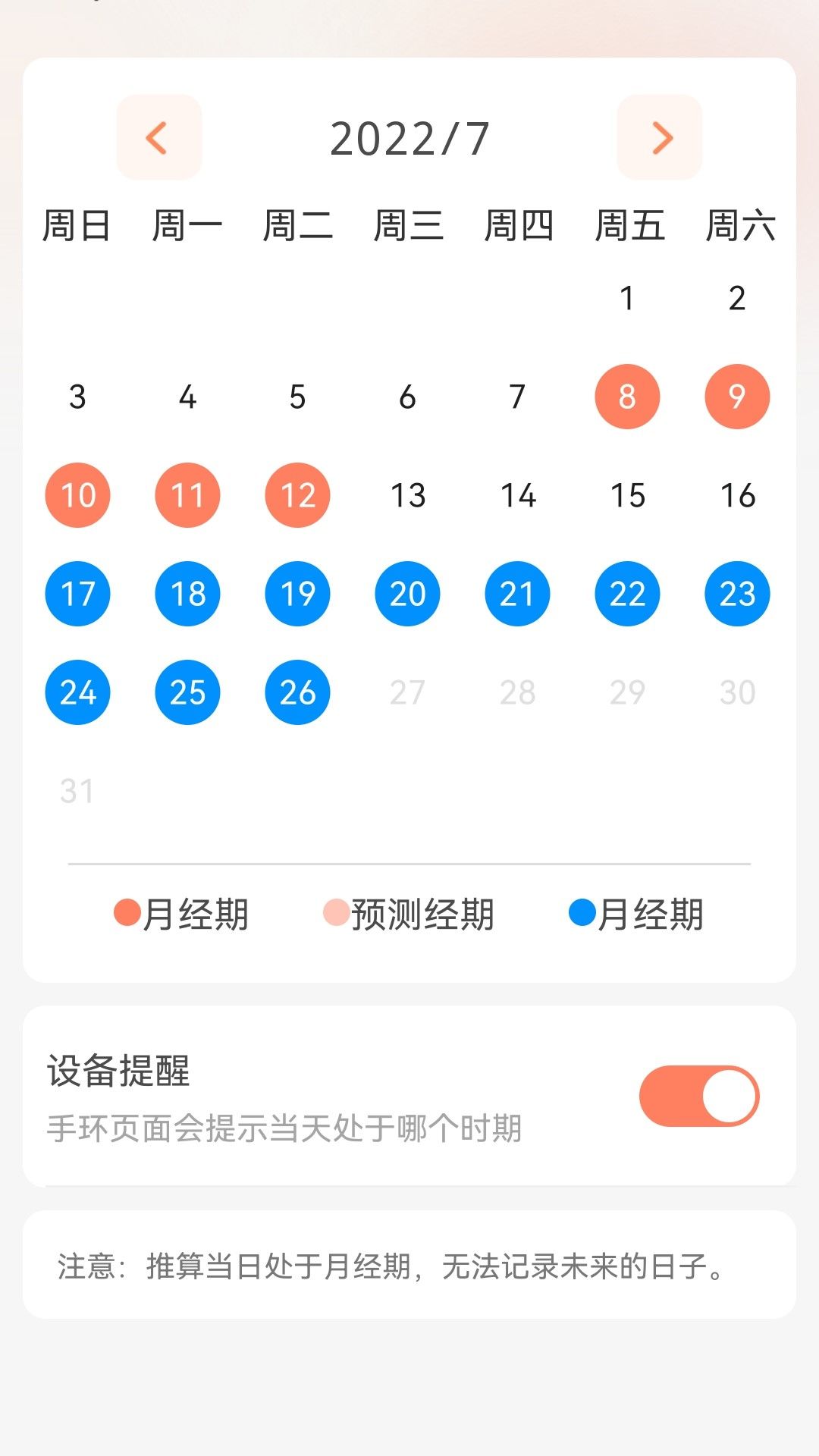
Task: Select the orange-marked period day July 12
Action: point(297,495)
